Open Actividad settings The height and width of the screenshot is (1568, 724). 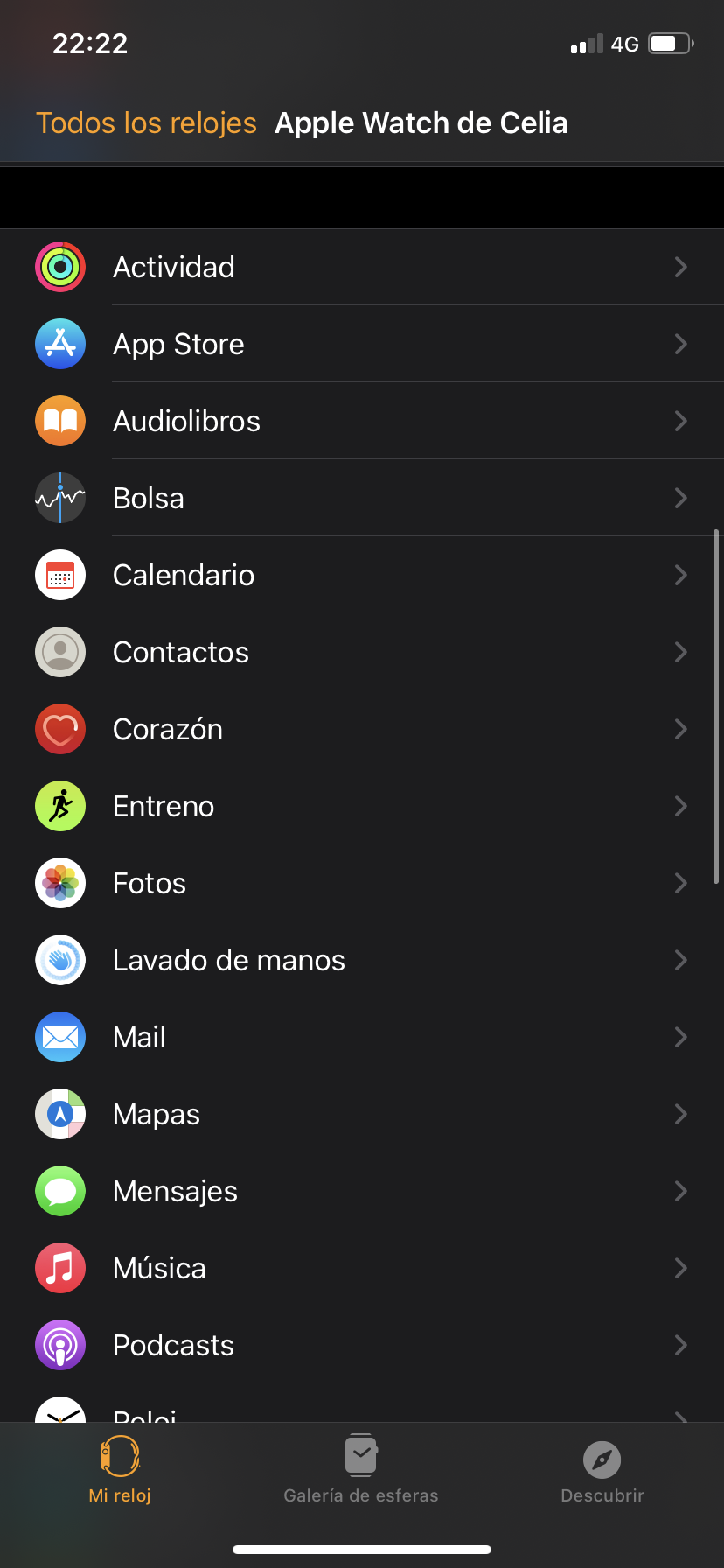[362, 267]
